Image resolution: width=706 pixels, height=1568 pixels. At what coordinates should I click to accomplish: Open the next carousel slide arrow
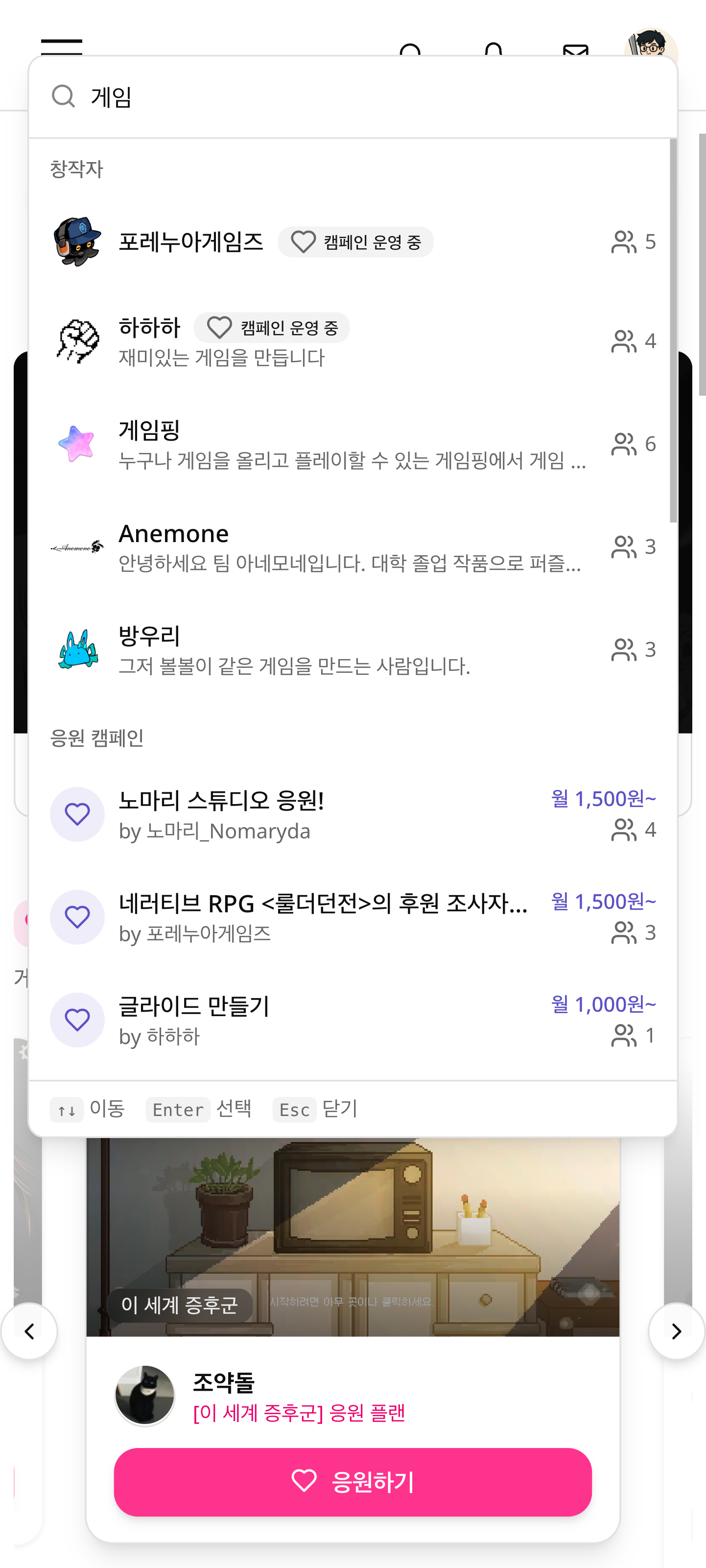[x=676, y=1331]
